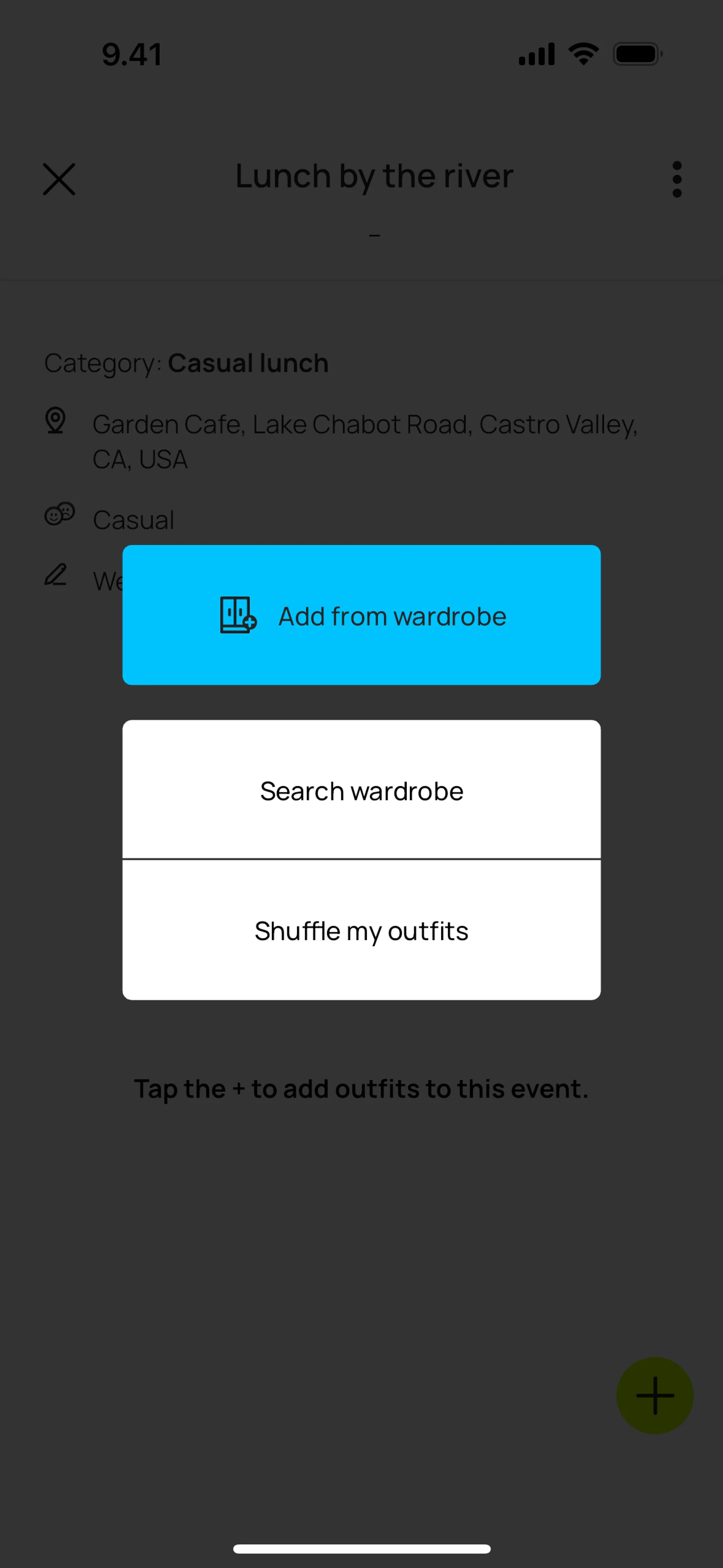
Task: Select Search wardrobe option
Action: pos(361,791)
